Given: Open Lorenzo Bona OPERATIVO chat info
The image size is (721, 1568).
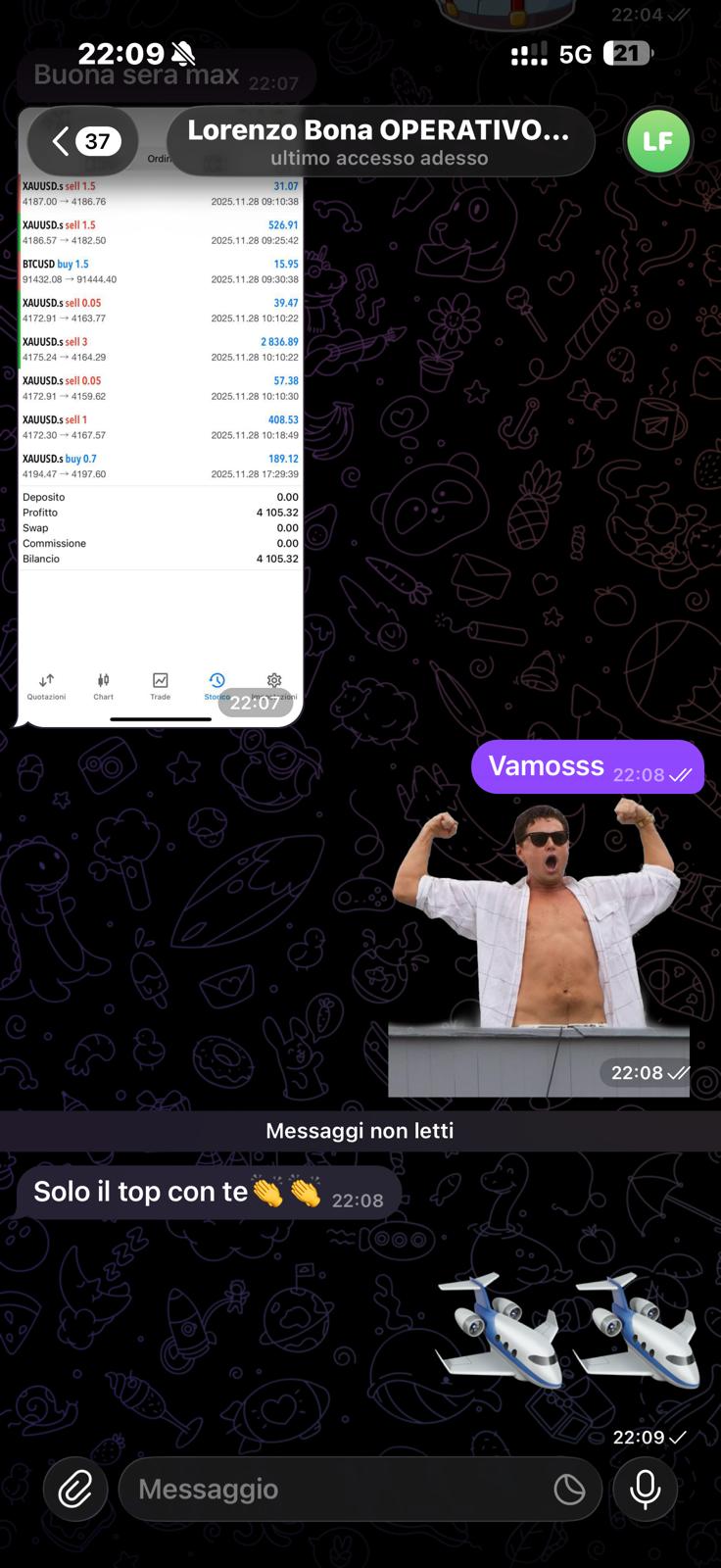Looking at the screenshot, I should [379, 141].
